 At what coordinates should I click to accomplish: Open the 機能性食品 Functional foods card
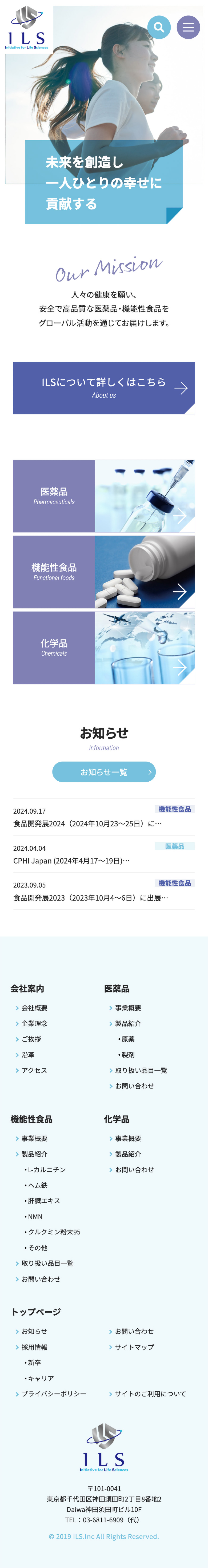click(x=104, y=572)
